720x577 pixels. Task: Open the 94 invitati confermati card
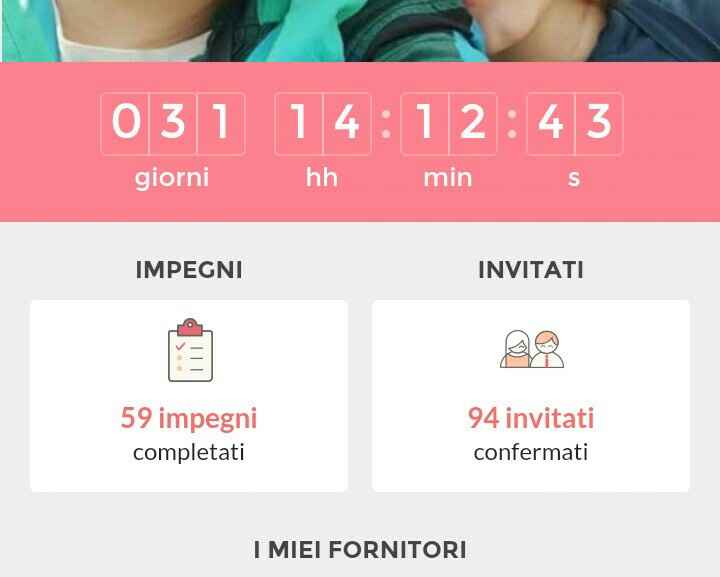tap(531, 396)
